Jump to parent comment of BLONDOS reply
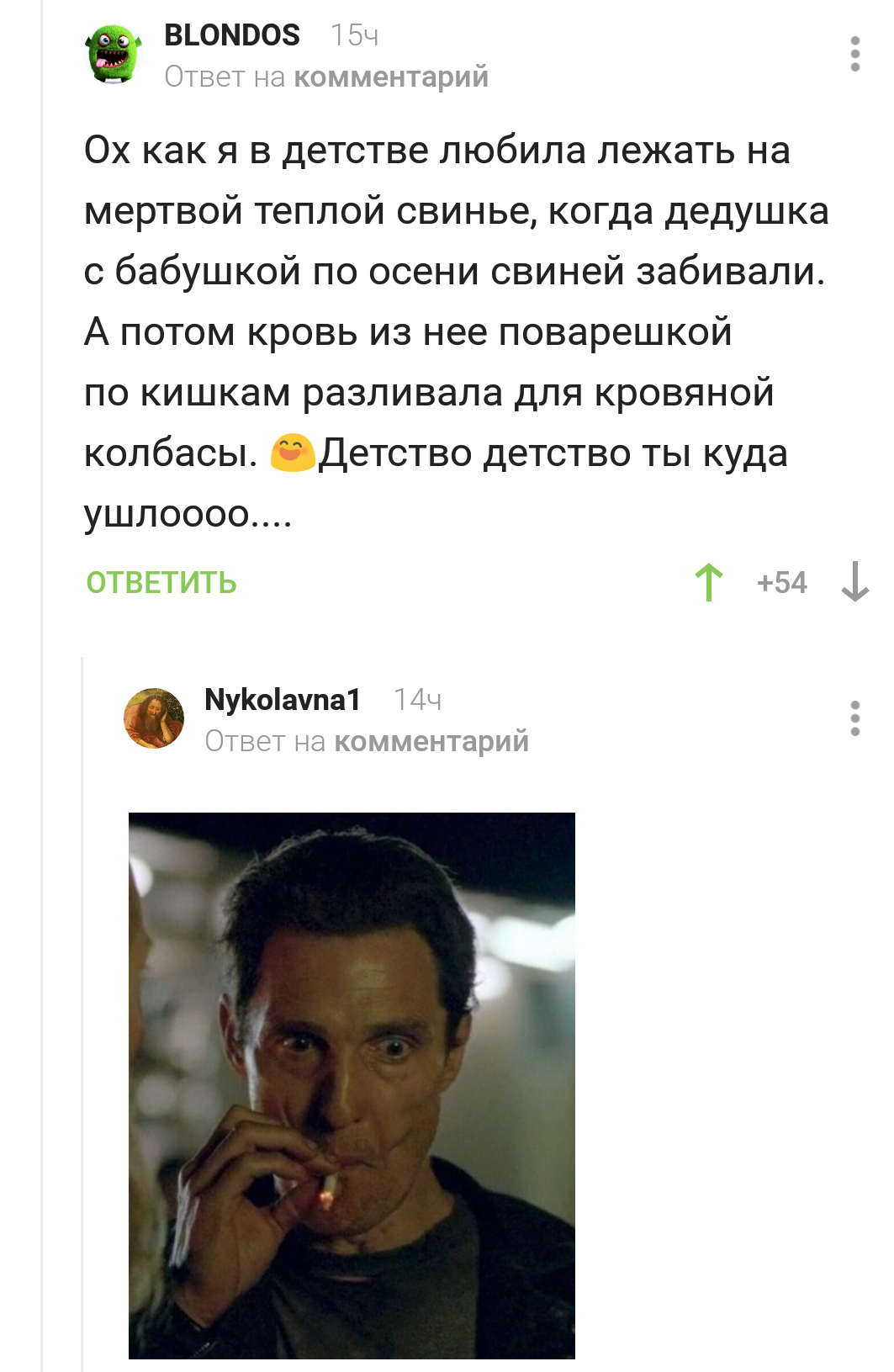This screenshot has height=1372, width=894. (x=390, y=77)
